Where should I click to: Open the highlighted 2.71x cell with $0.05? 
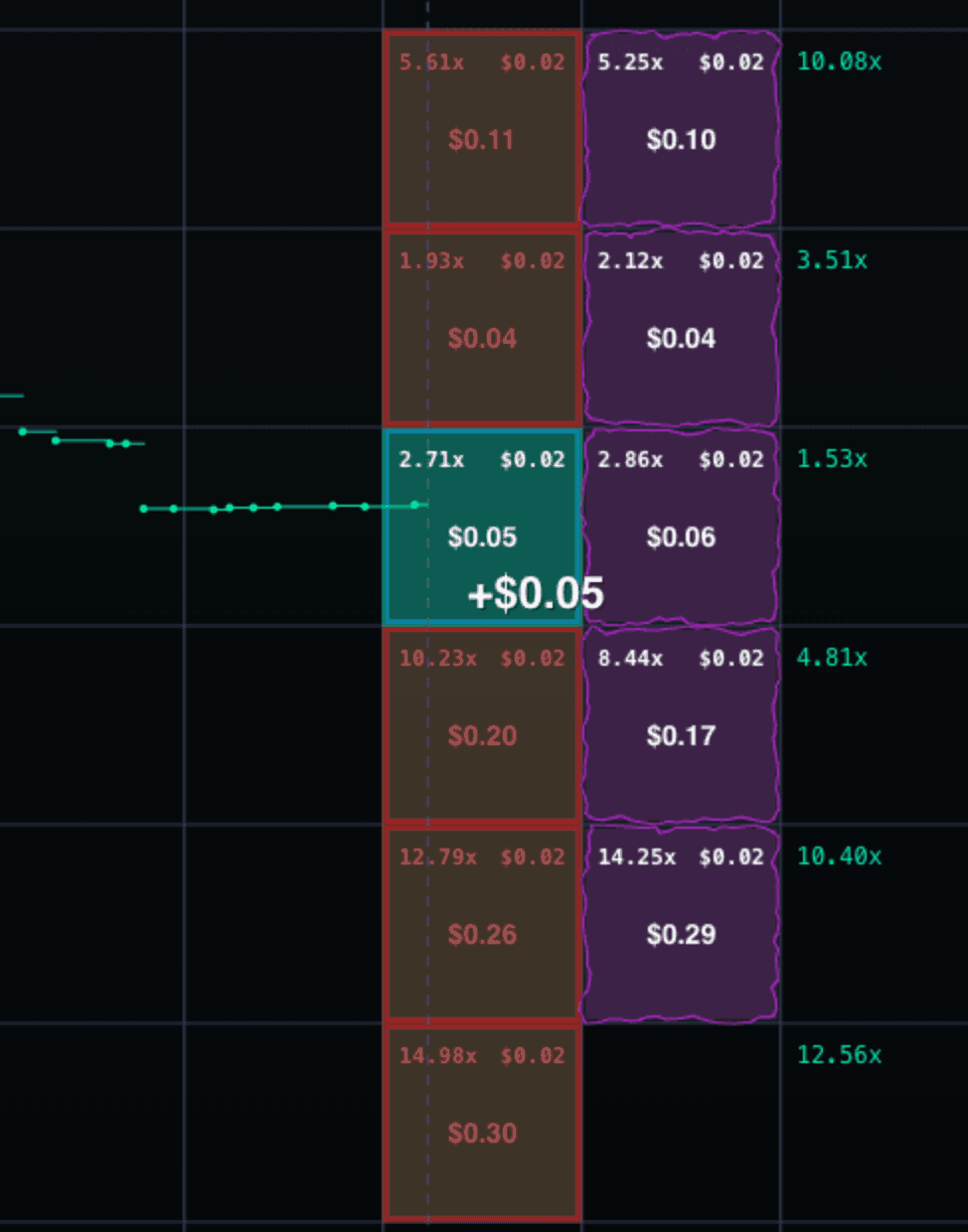(482, 527)
